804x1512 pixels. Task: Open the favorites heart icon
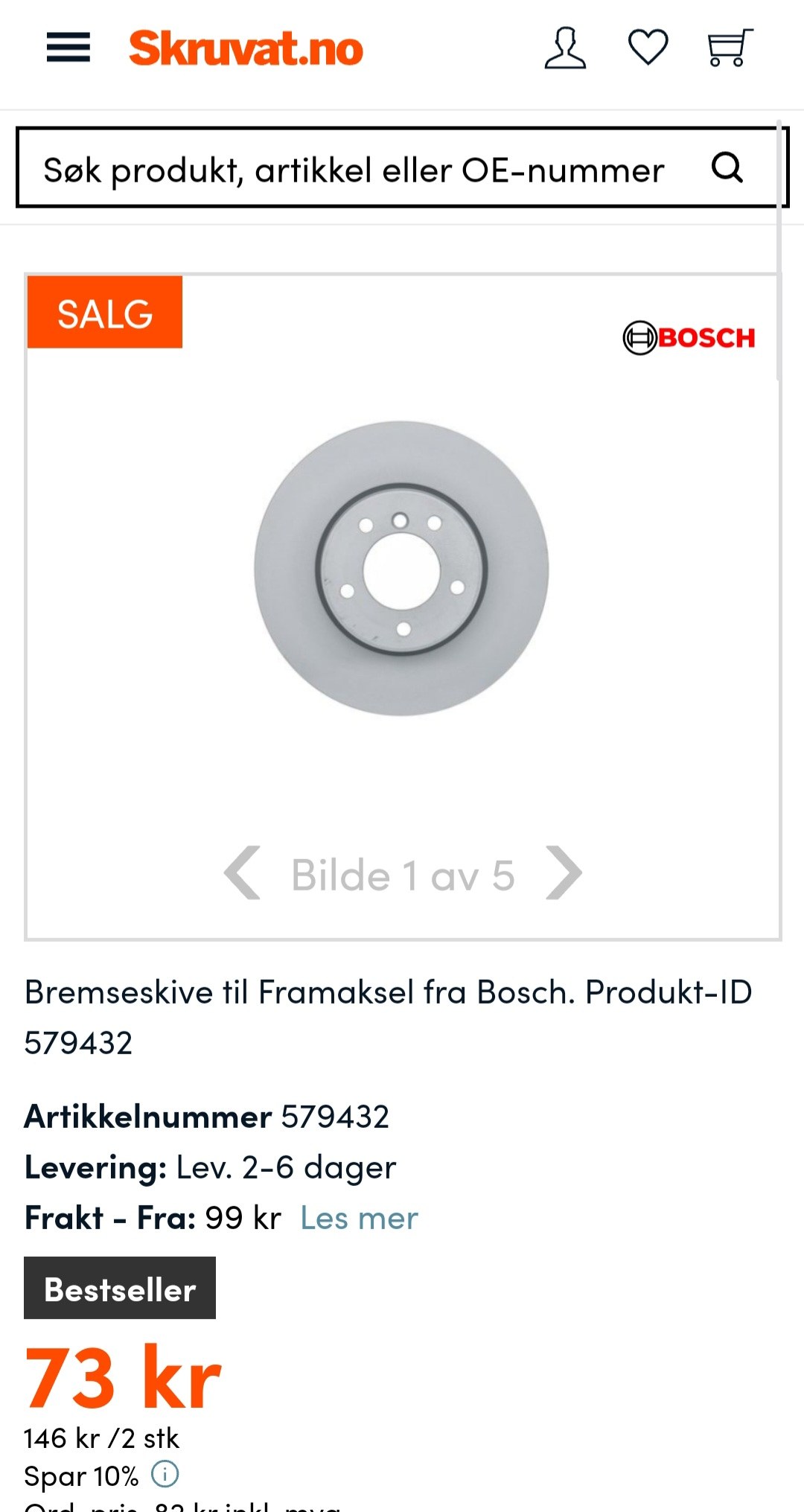[x=648, y=48]
